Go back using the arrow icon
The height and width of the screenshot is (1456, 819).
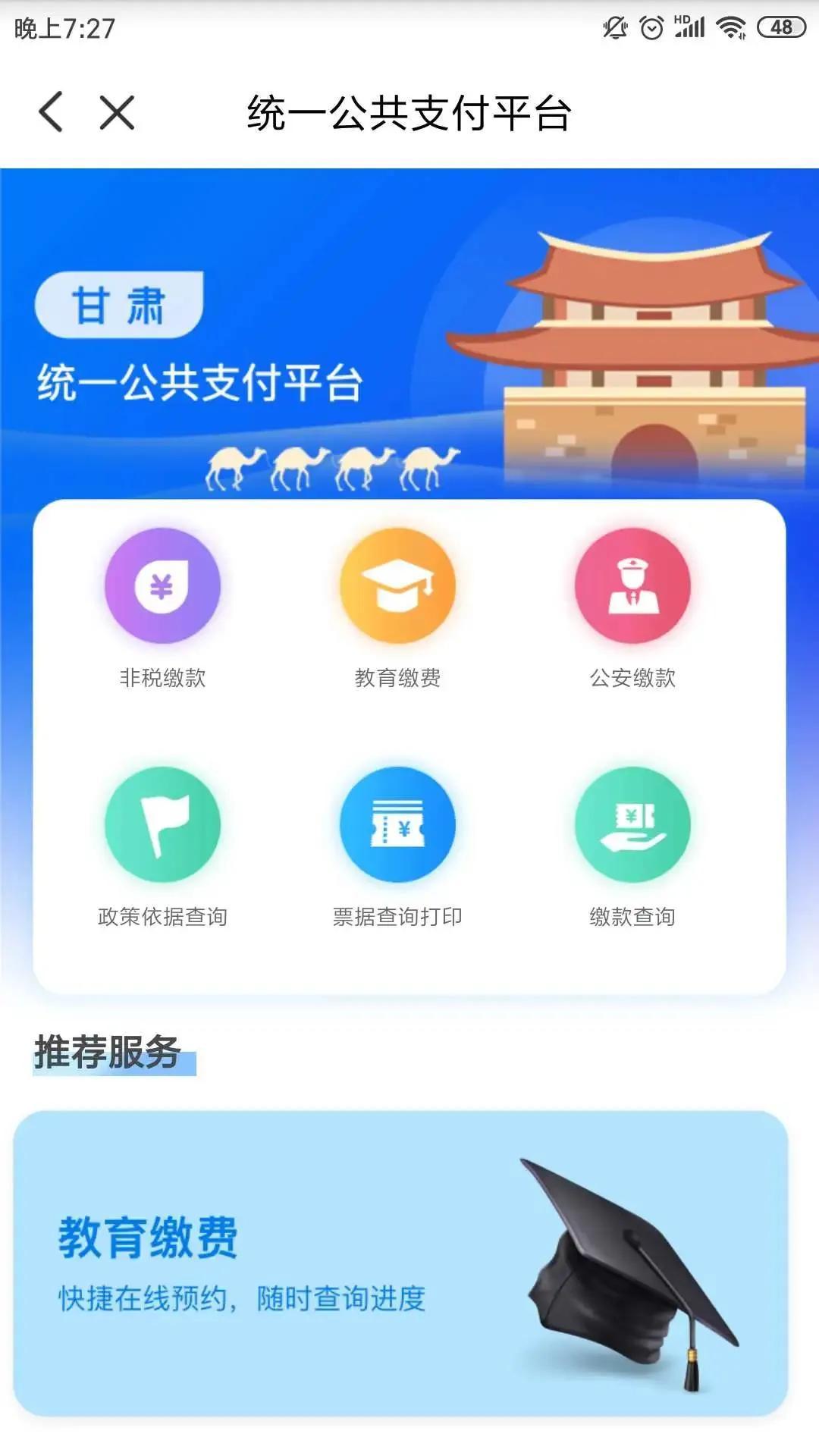(x=51, y=112)
